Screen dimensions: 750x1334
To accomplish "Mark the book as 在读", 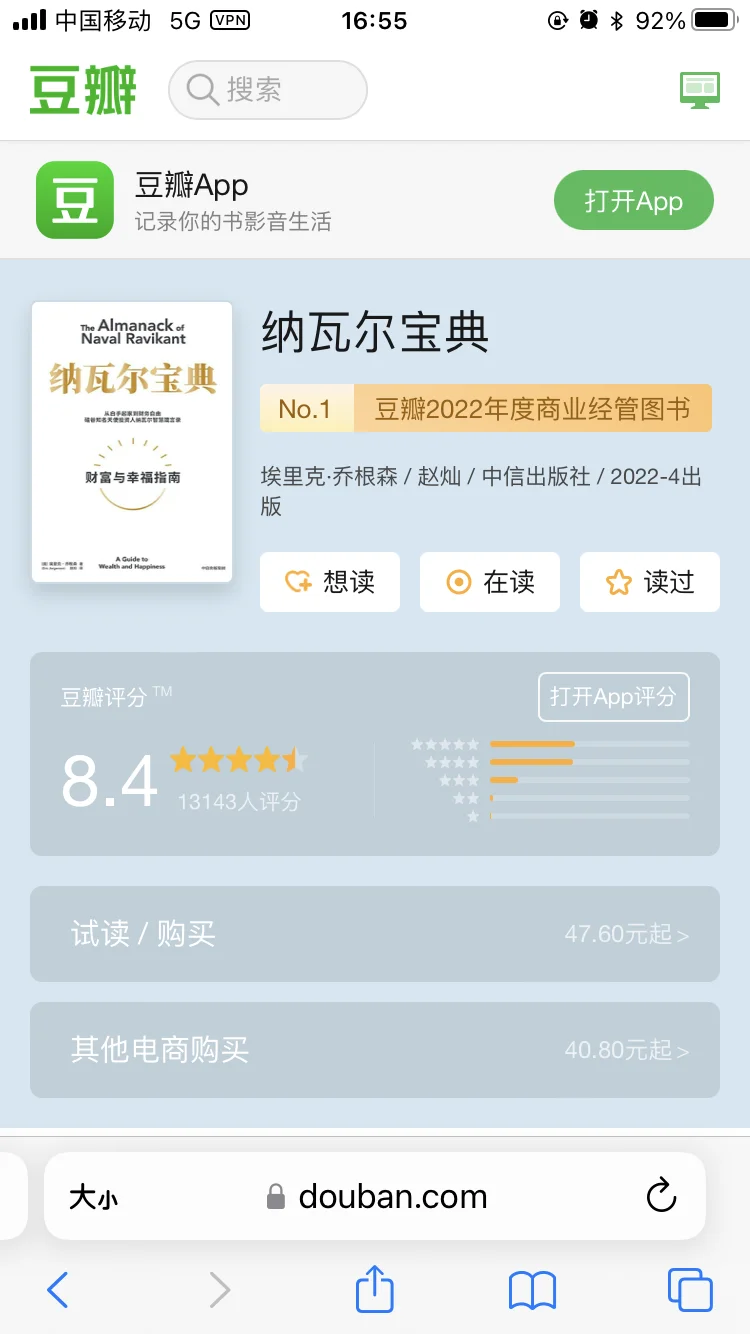I will pyautogui.click(x=489, y=582).
